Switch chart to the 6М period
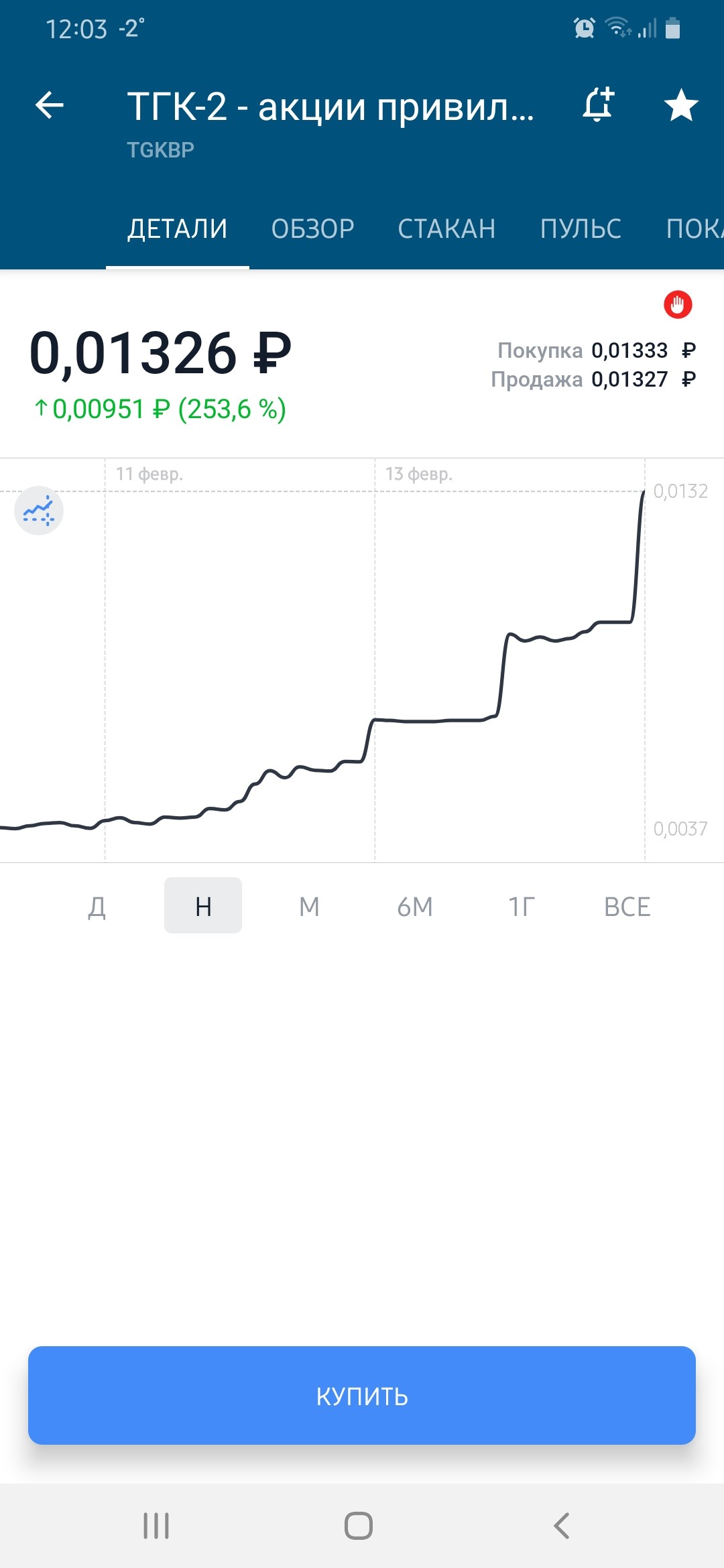 point(415,906)
